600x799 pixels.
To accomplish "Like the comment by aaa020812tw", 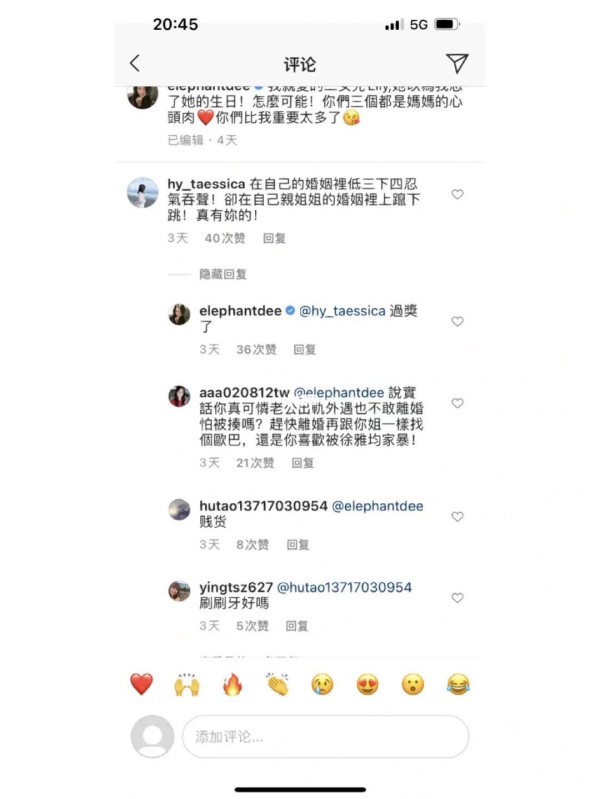I will click(x=457, y=403).
